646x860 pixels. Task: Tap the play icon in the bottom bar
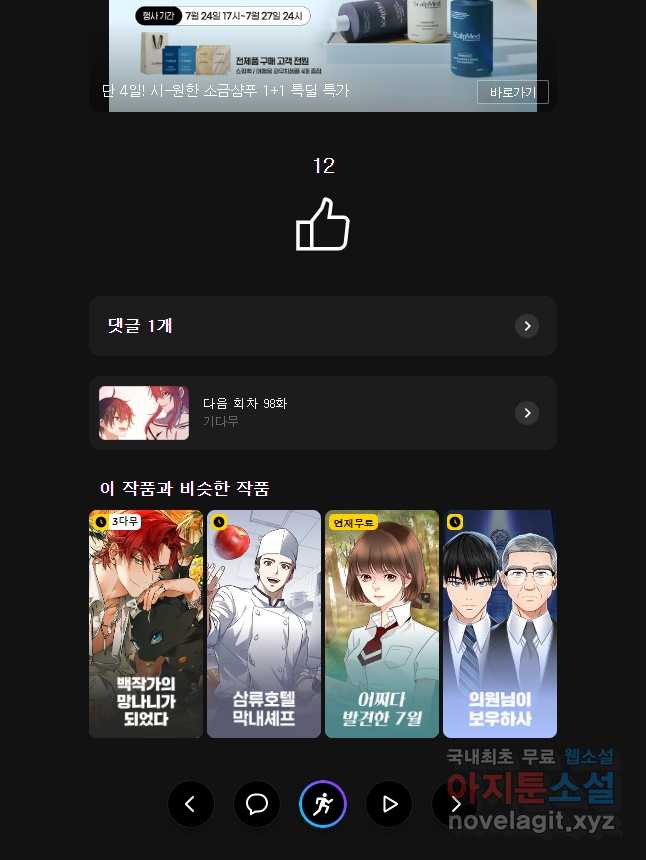389,804
